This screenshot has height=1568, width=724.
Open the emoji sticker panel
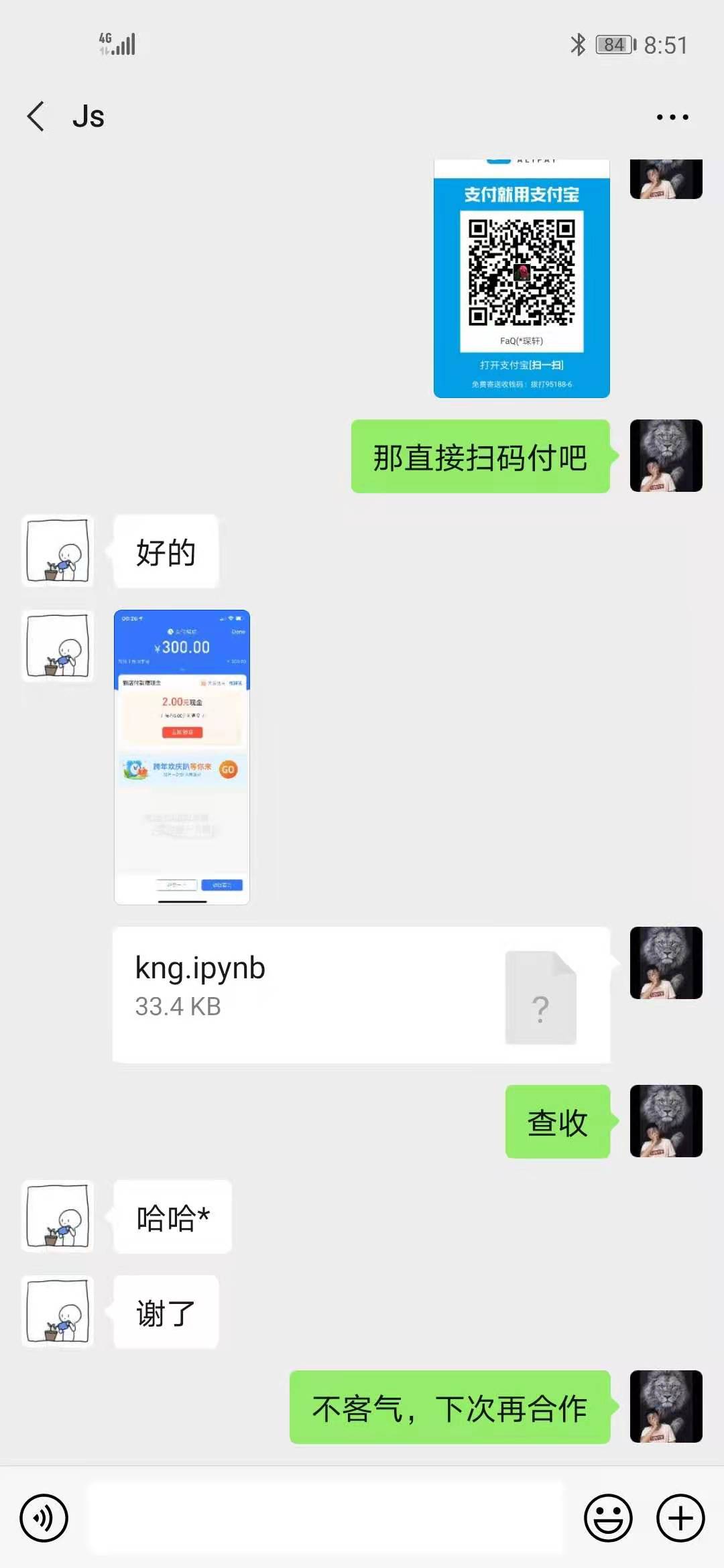[x=608, y=1518]
